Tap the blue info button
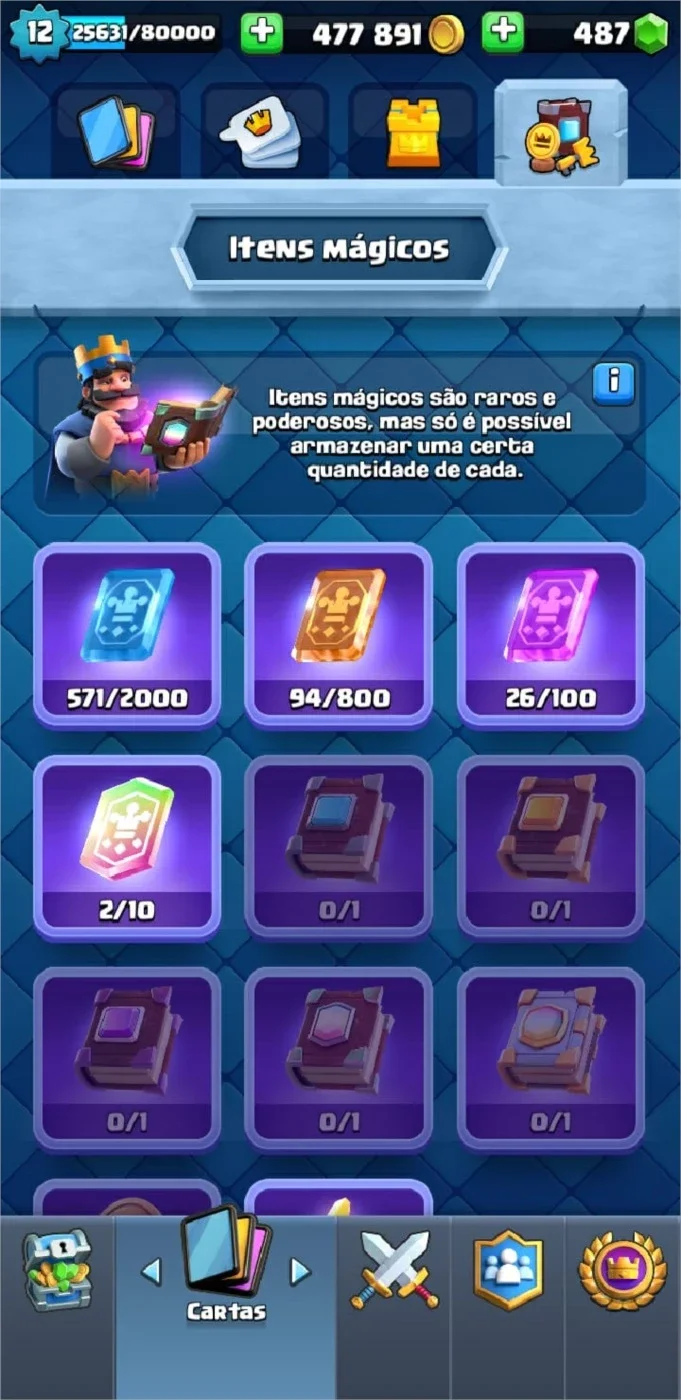Screen dimensions: 681x1400 pyautogui.click(x=613, y=383)
